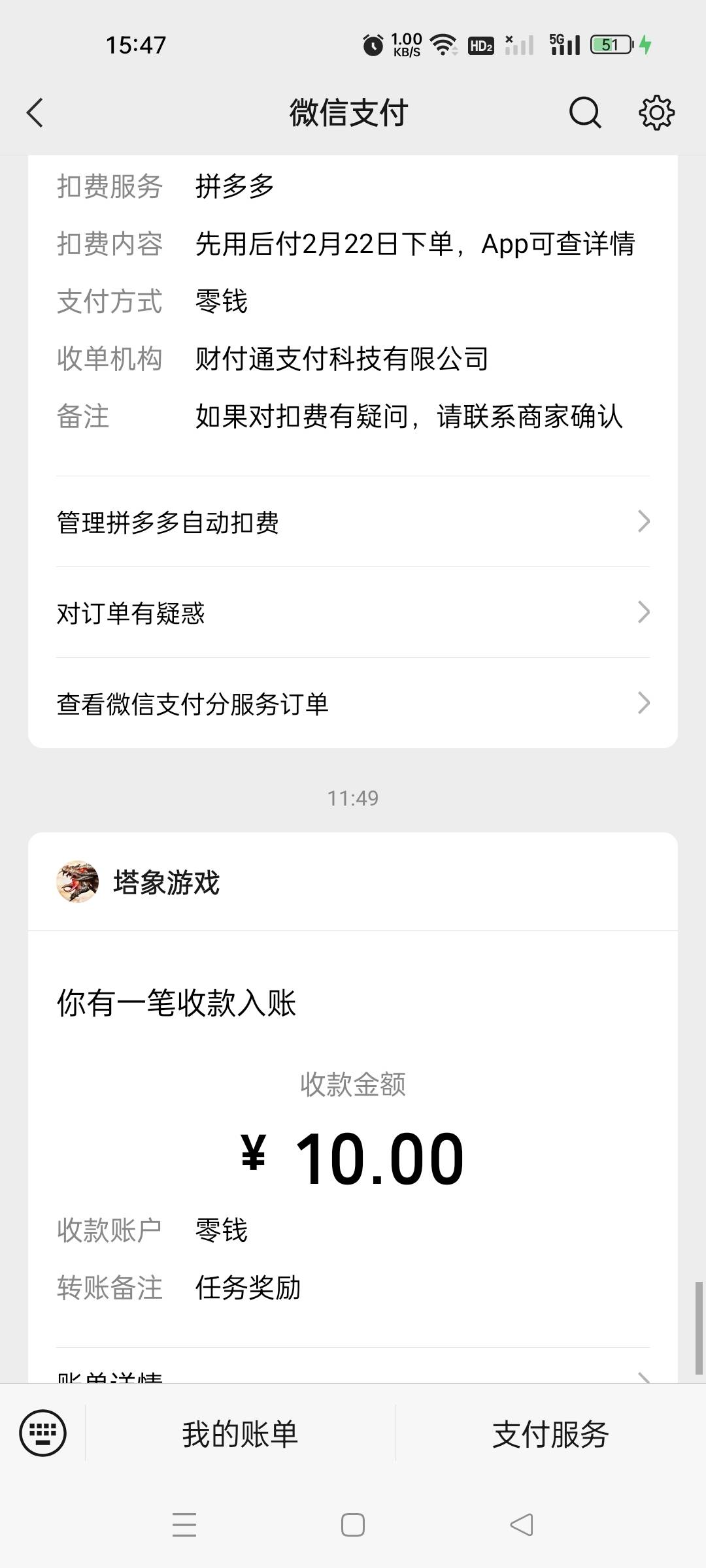This screenshot has height=1568, width=706.
Task: Go back from WeChat Pay screen
Action: [x=35, y=112]
